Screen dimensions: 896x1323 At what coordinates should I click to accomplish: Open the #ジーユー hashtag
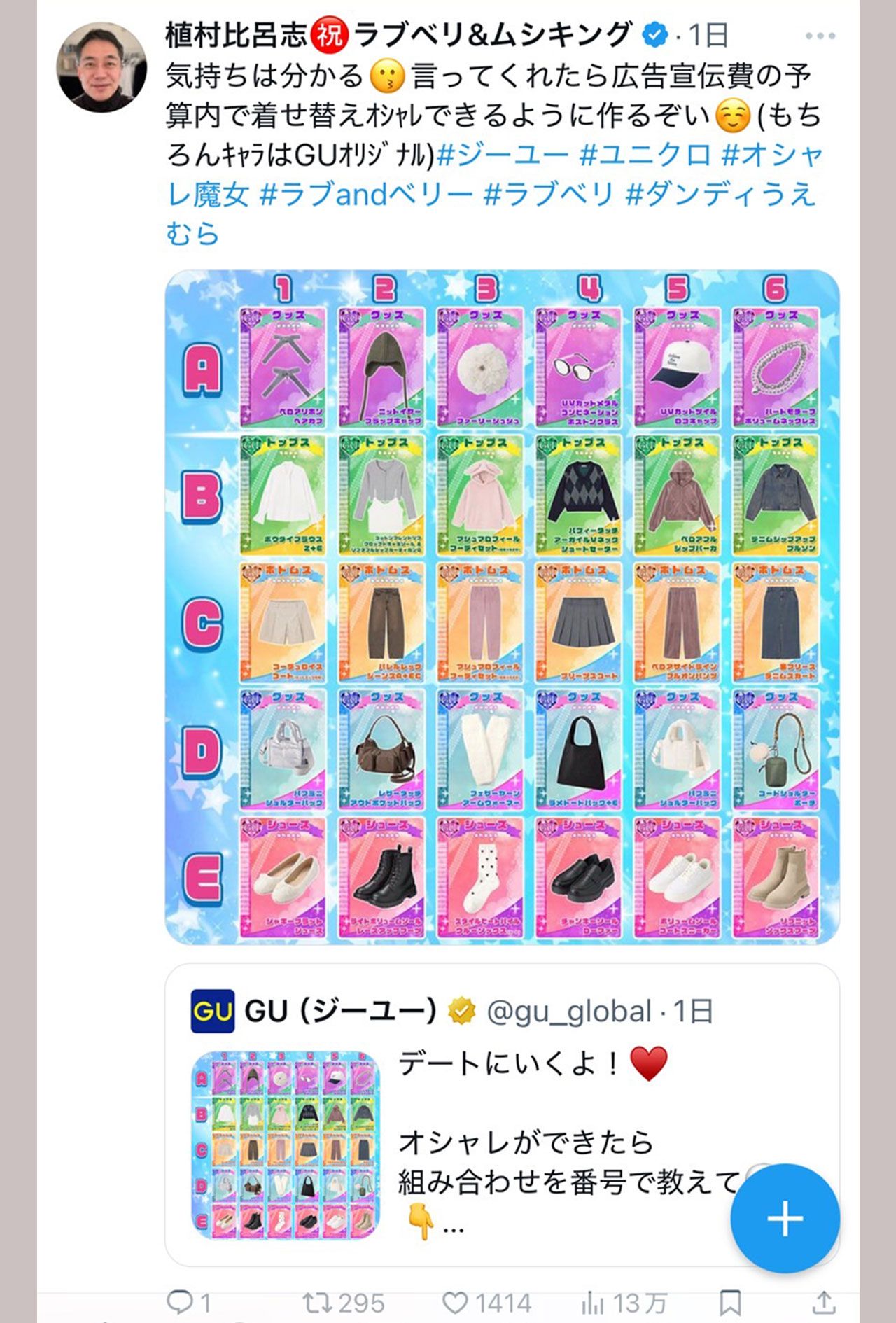click(503, 155)
